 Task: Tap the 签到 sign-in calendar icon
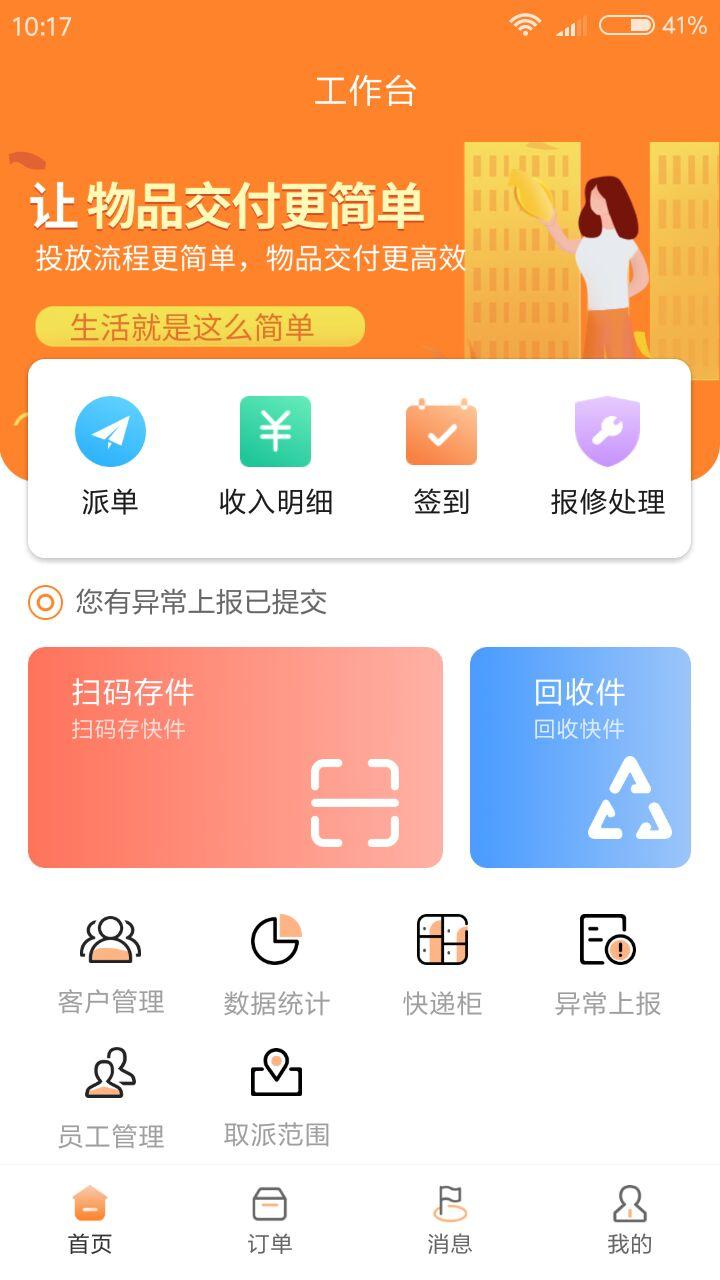click(441, 430)
